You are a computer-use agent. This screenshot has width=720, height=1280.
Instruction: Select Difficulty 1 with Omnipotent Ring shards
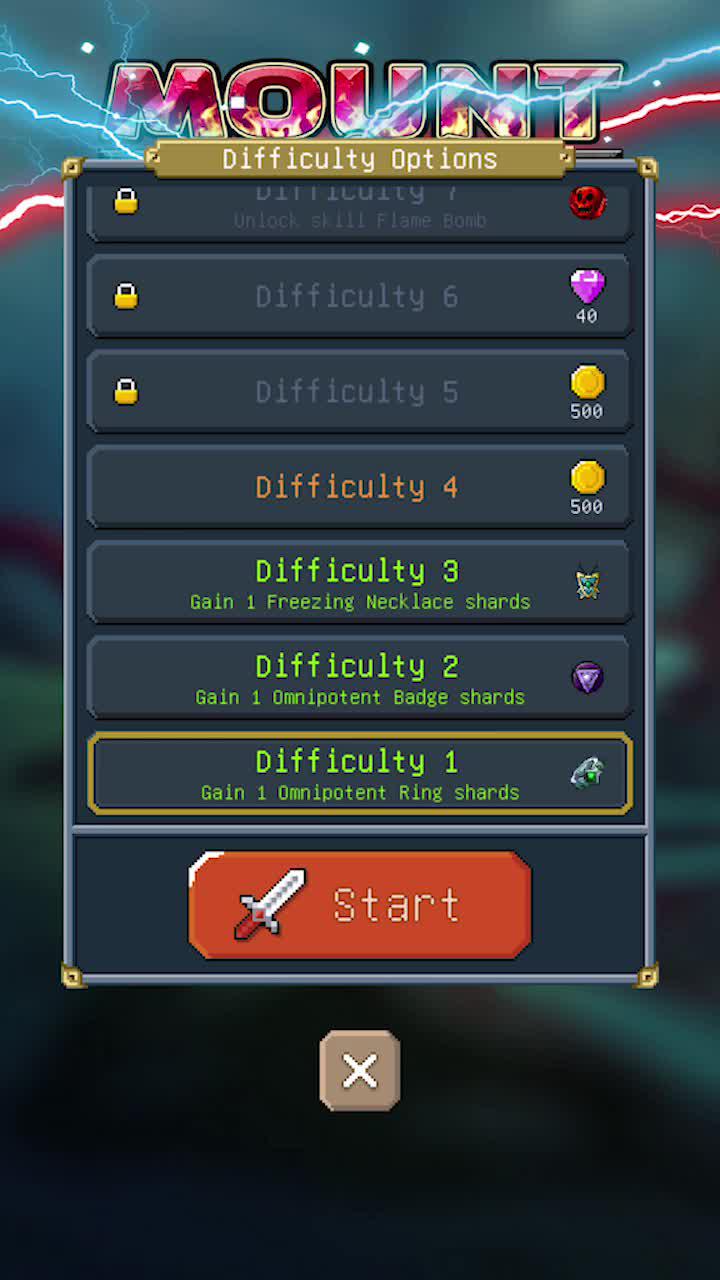click(x=360, y=774)
